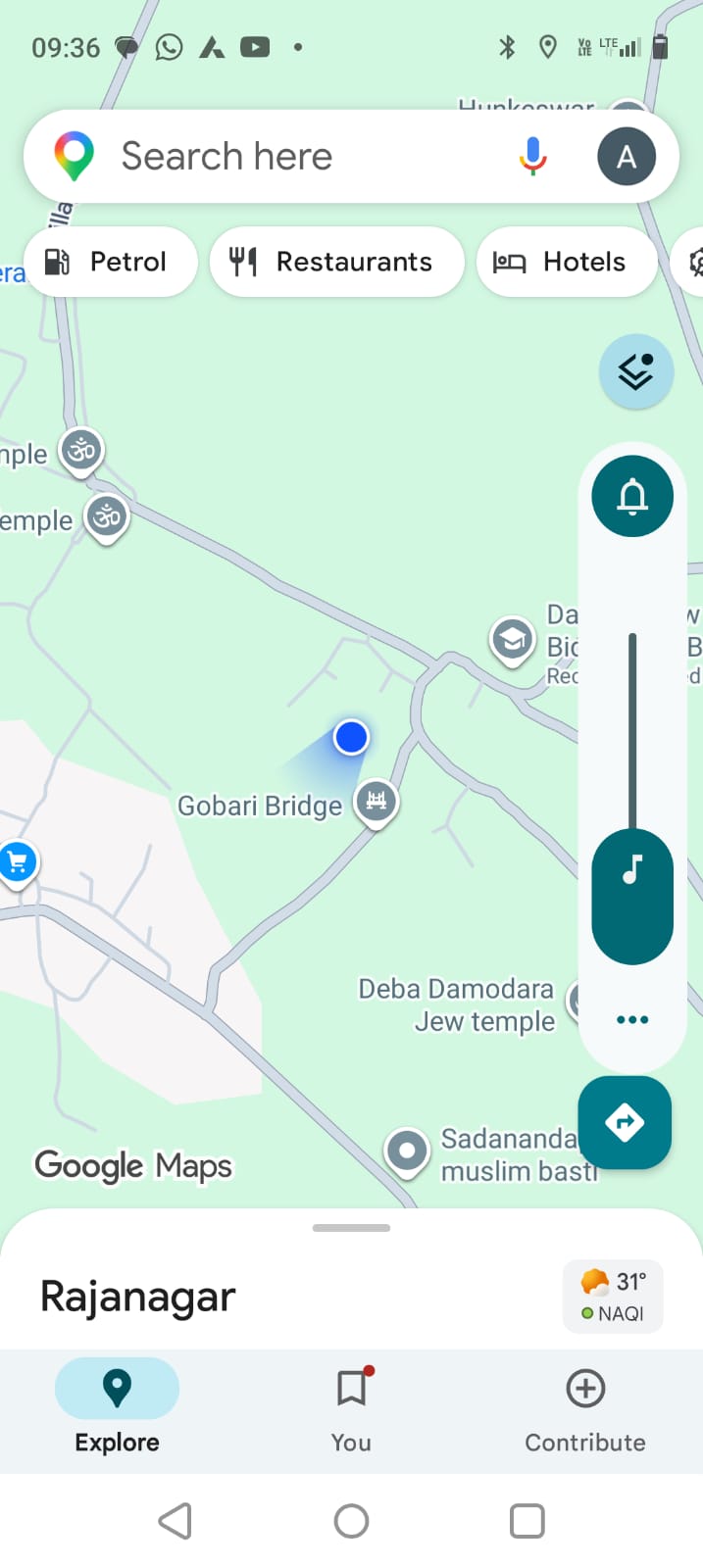Image resolution: width=703 pixels, height=1568 pixels.
Task: Tap the Sadananda muslim basti marker
Action: [407, 1151]
